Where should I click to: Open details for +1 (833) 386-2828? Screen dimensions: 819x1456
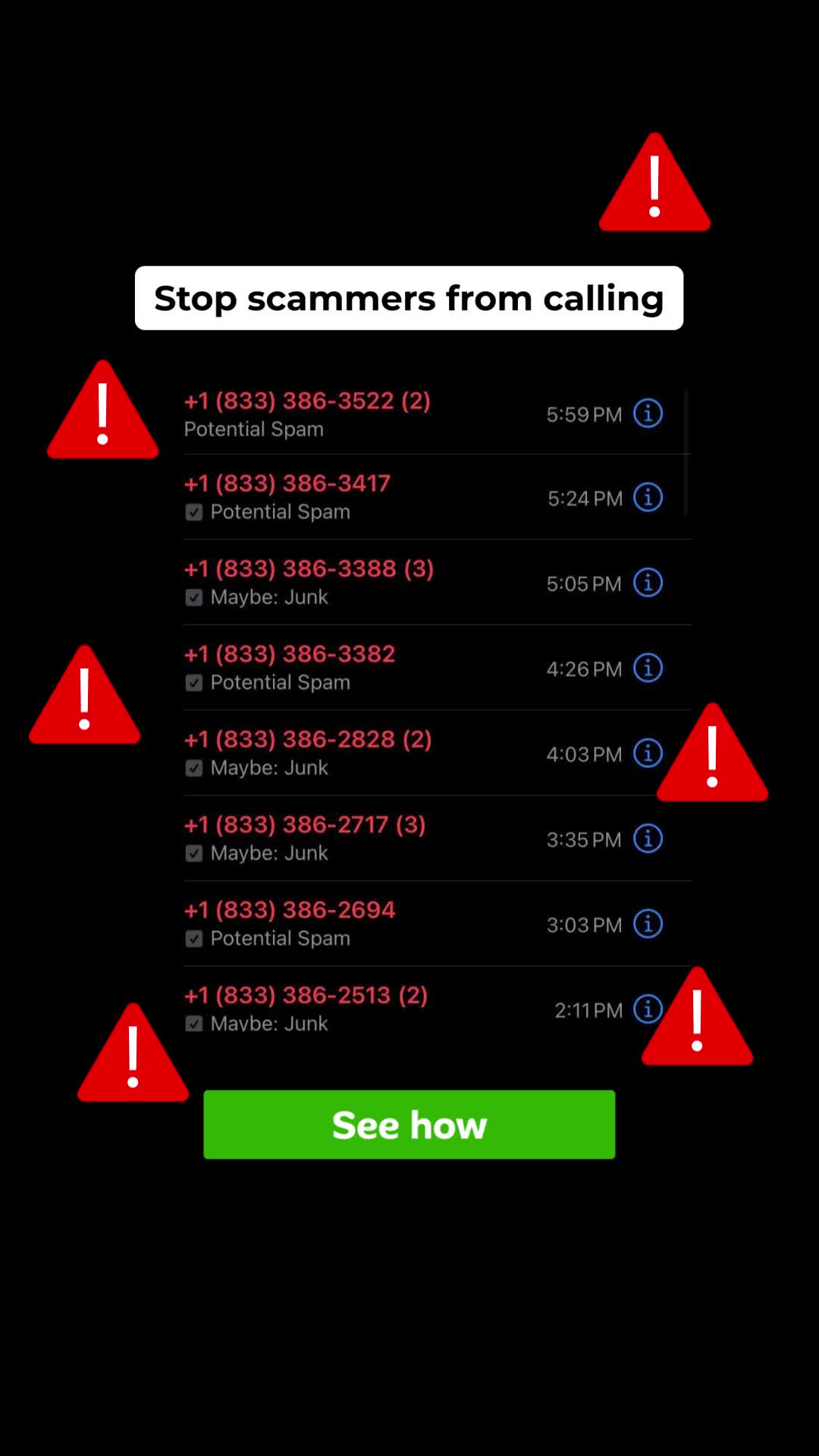tap(648, 754)
